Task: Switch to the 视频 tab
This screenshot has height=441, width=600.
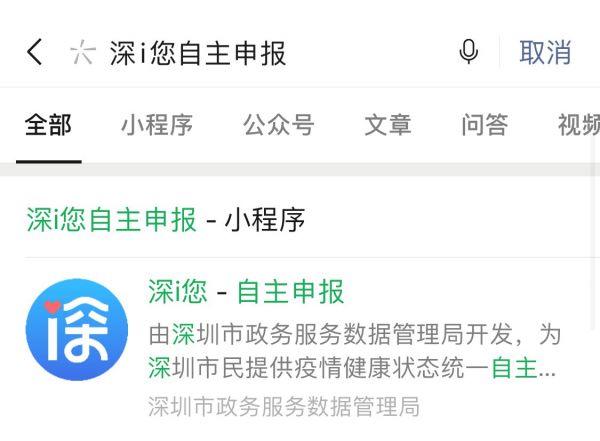Action: point(578,125)
